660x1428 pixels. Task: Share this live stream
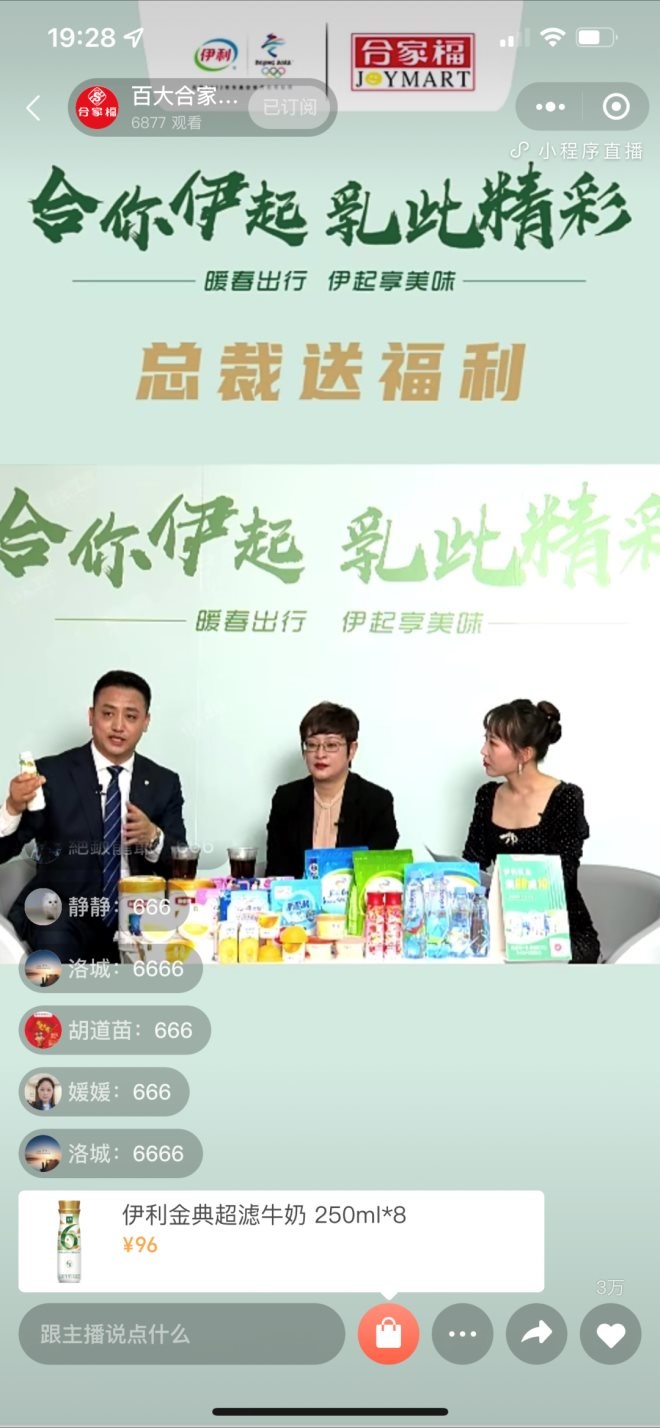pos(536,1334)
